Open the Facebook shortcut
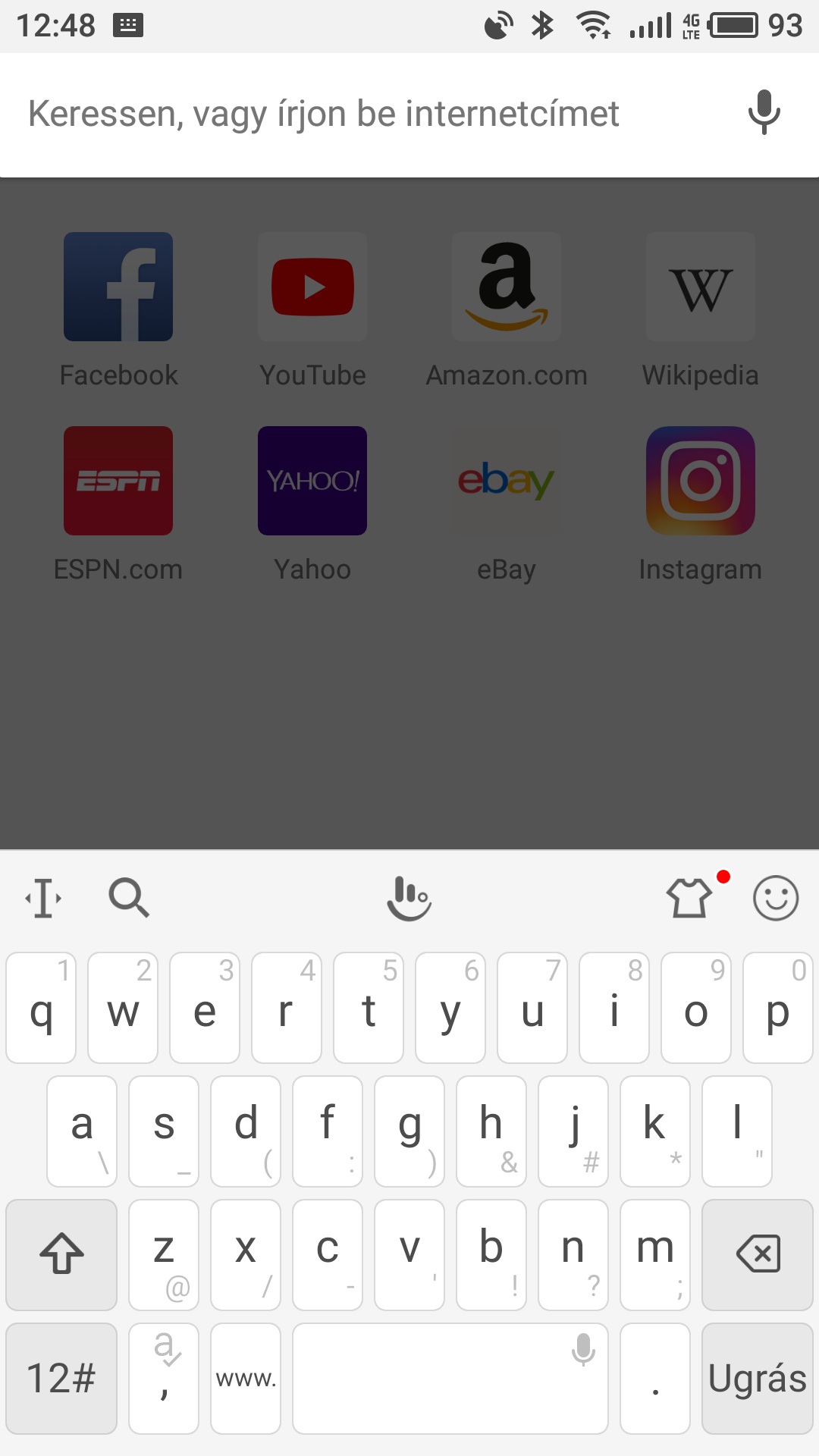Screen dimensions: 819x1456 click(118, 311)
